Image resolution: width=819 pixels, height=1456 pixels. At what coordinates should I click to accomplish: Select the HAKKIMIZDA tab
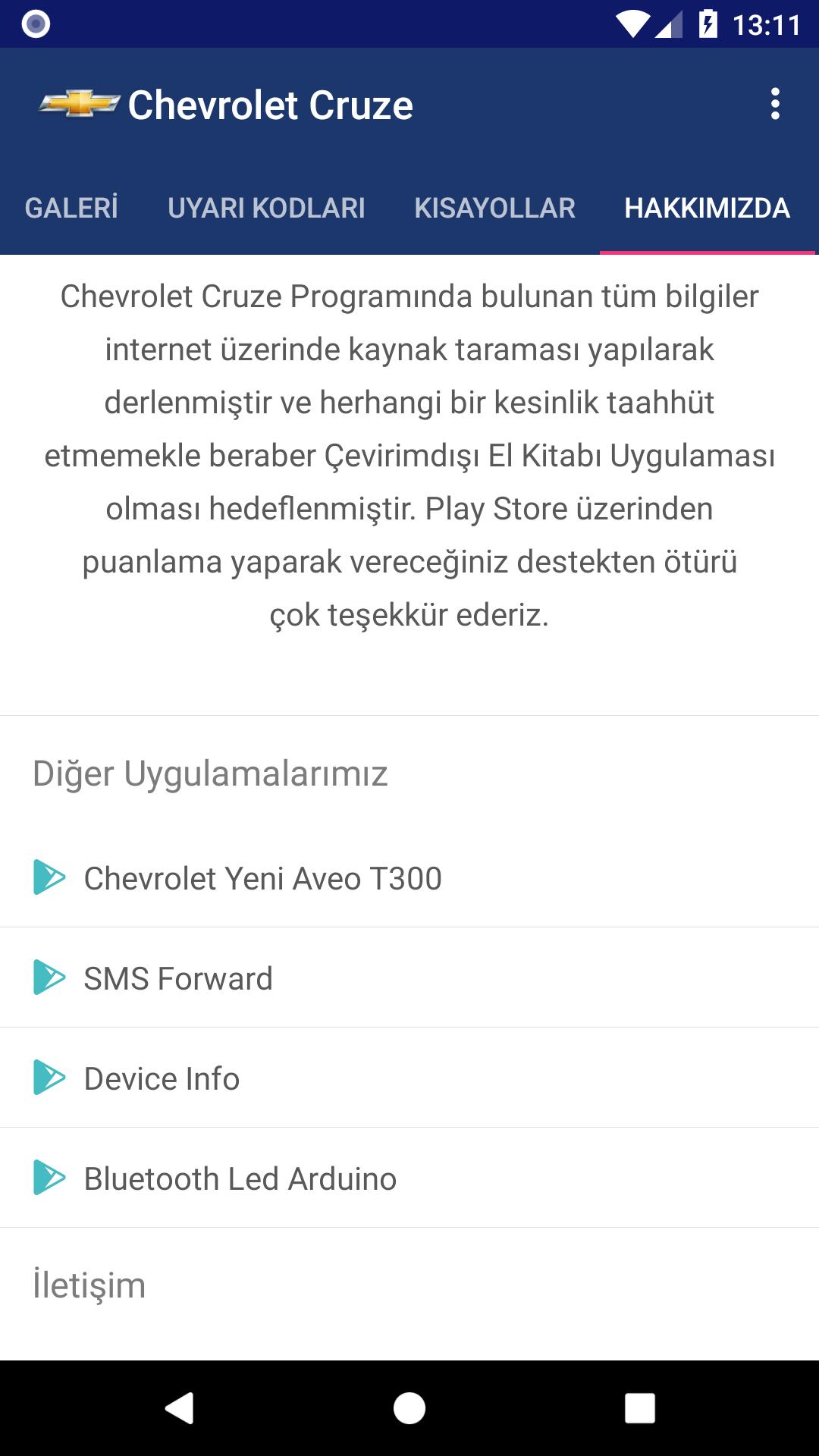(x=707, y=208)
